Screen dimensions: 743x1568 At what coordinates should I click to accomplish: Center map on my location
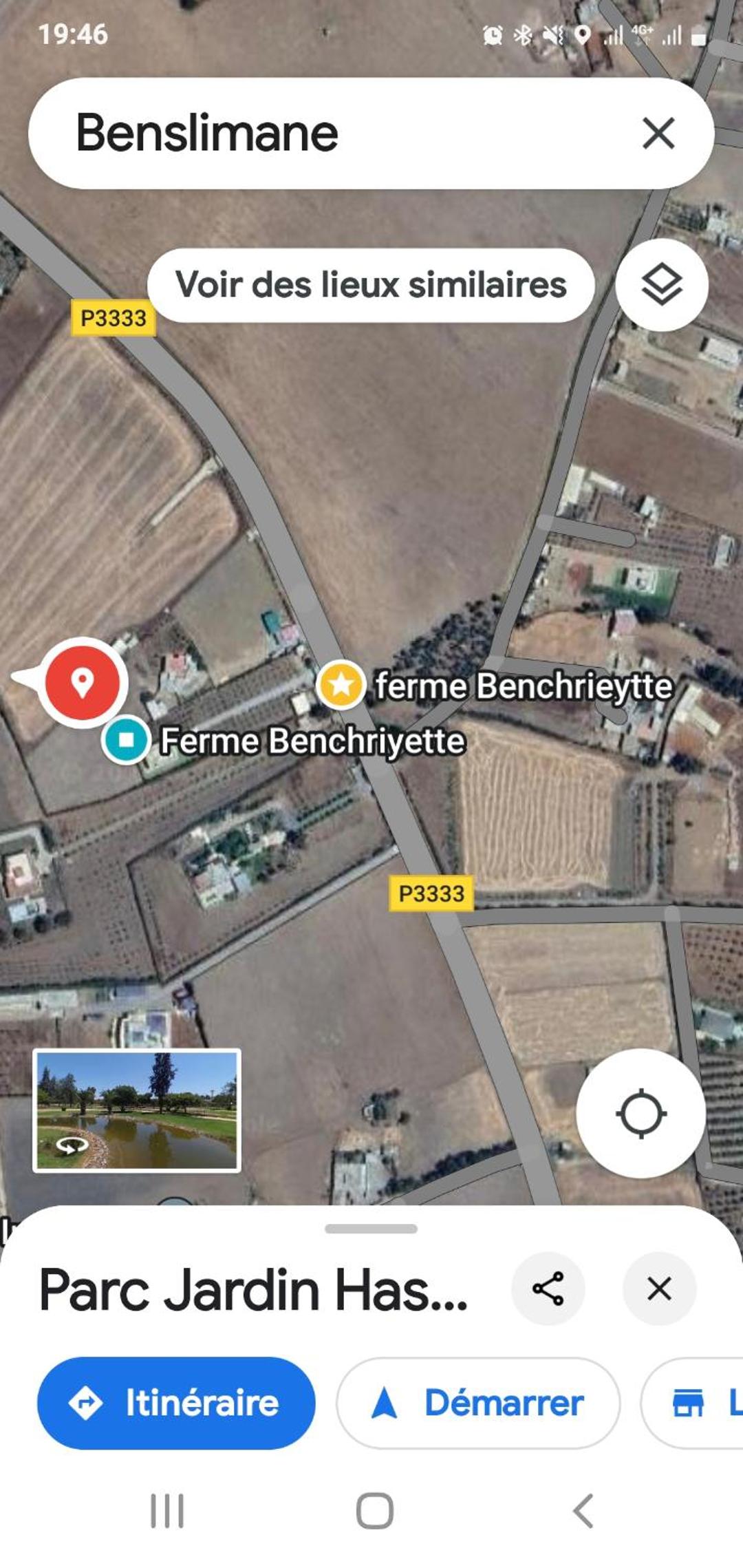point(640,1113)
